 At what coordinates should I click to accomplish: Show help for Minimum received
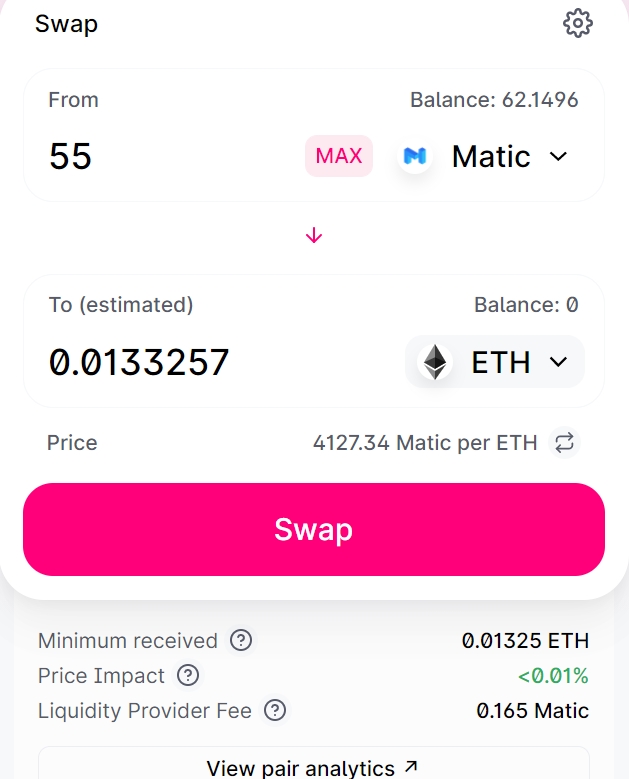click(x=241, y=640)
